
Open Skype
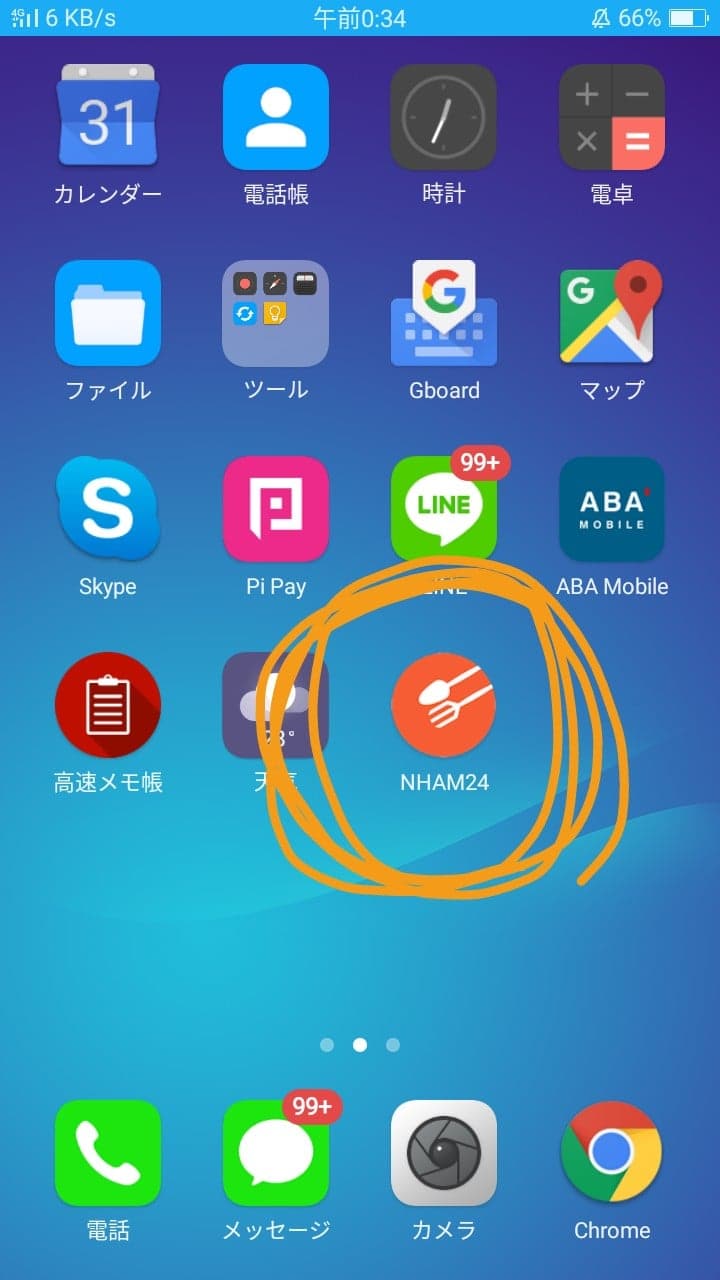(x=107, y=509)
